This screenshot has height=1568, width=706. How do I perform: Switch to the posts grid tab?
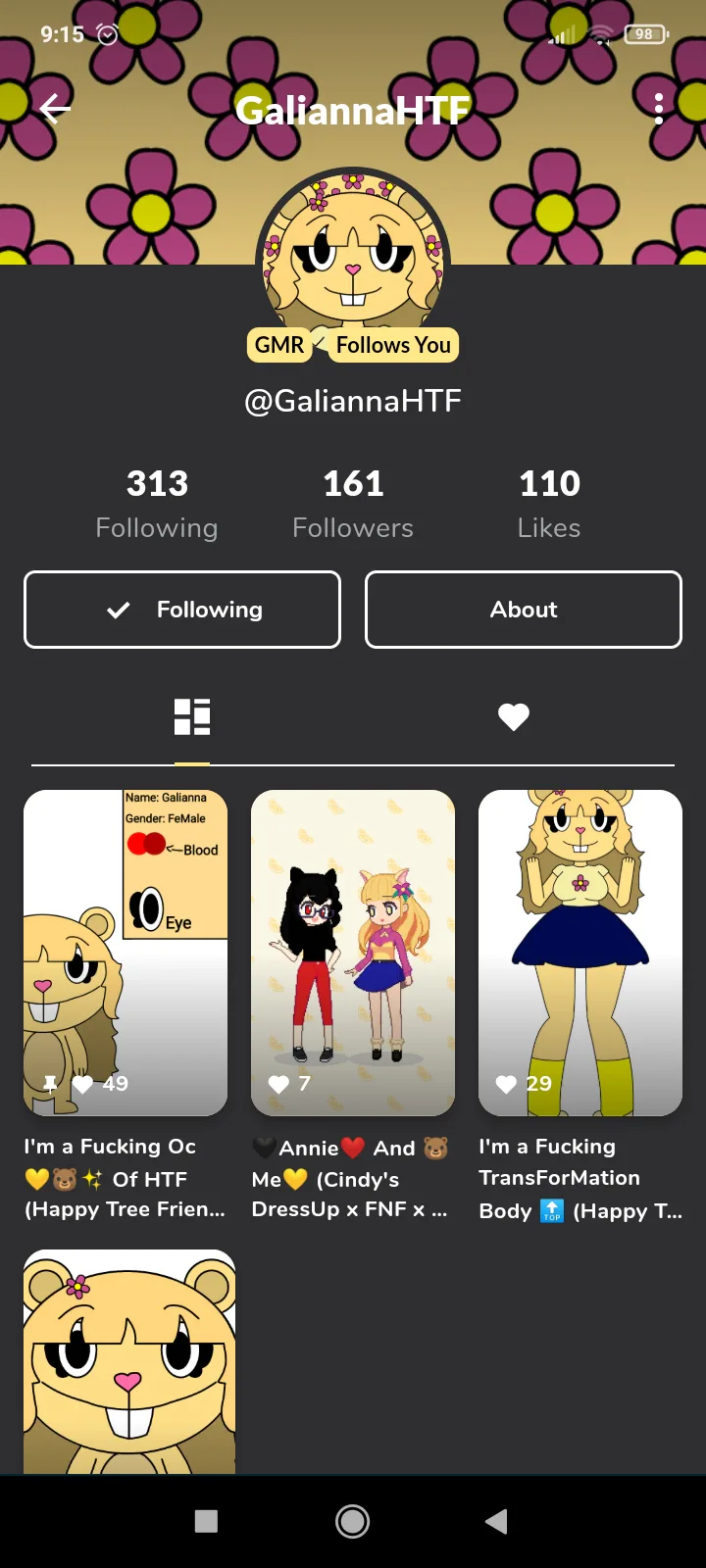192,717
